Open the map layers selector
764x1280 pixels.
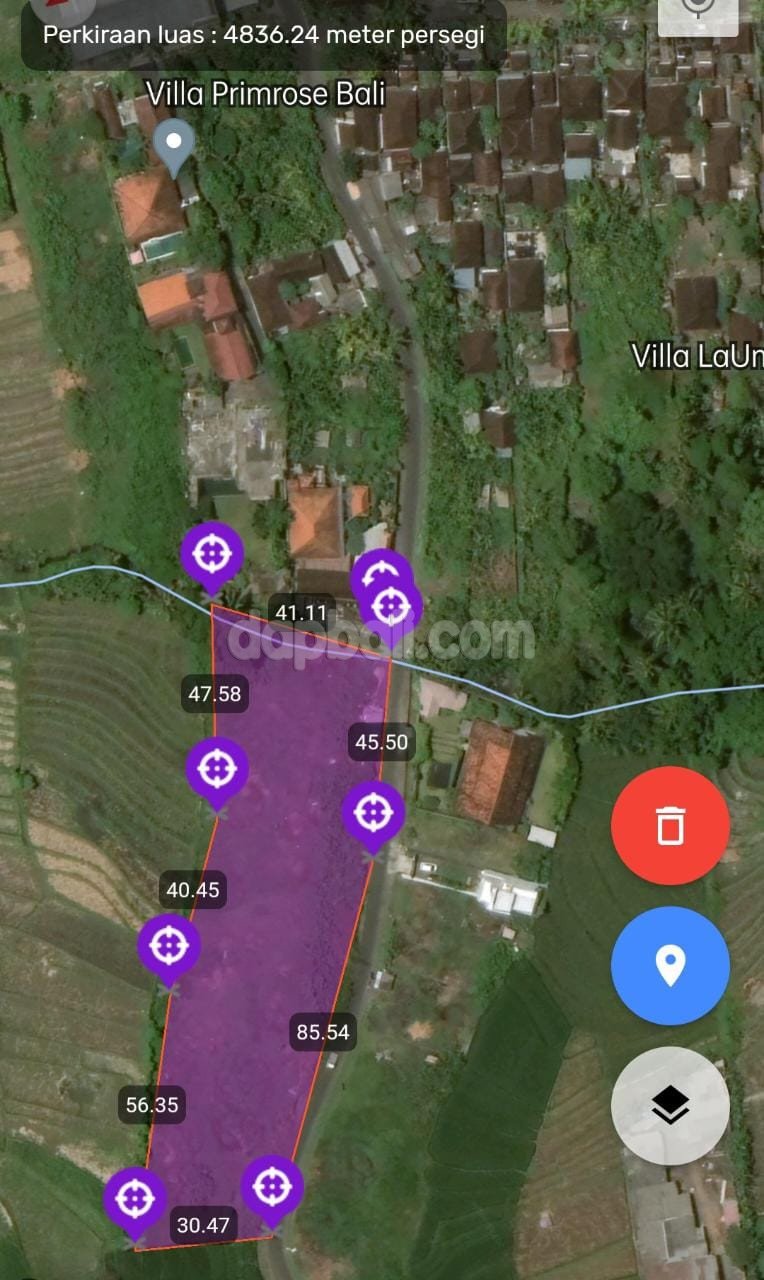click(670, 1105)
